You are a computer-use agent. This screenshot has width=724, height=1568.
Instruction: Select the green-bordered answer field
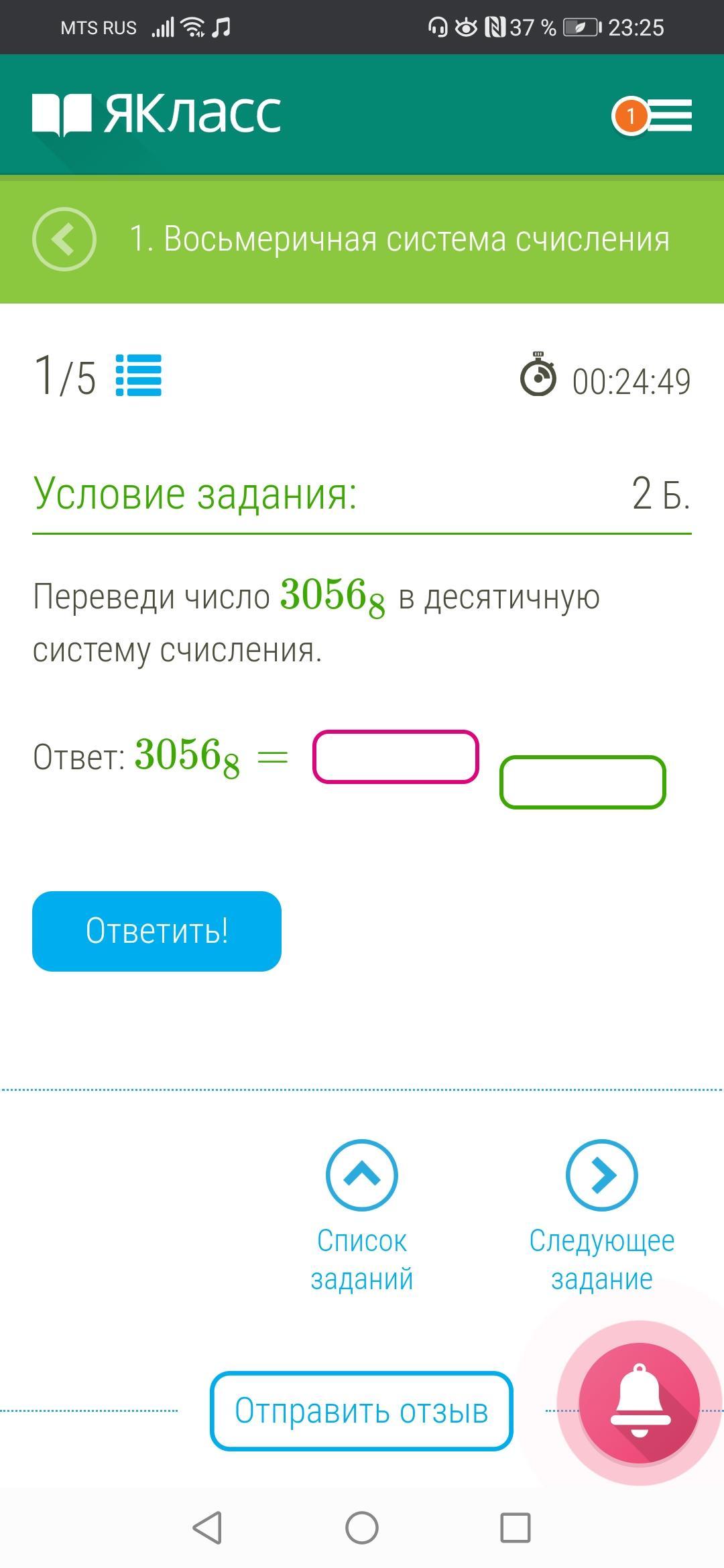click(x=583, y=782)
